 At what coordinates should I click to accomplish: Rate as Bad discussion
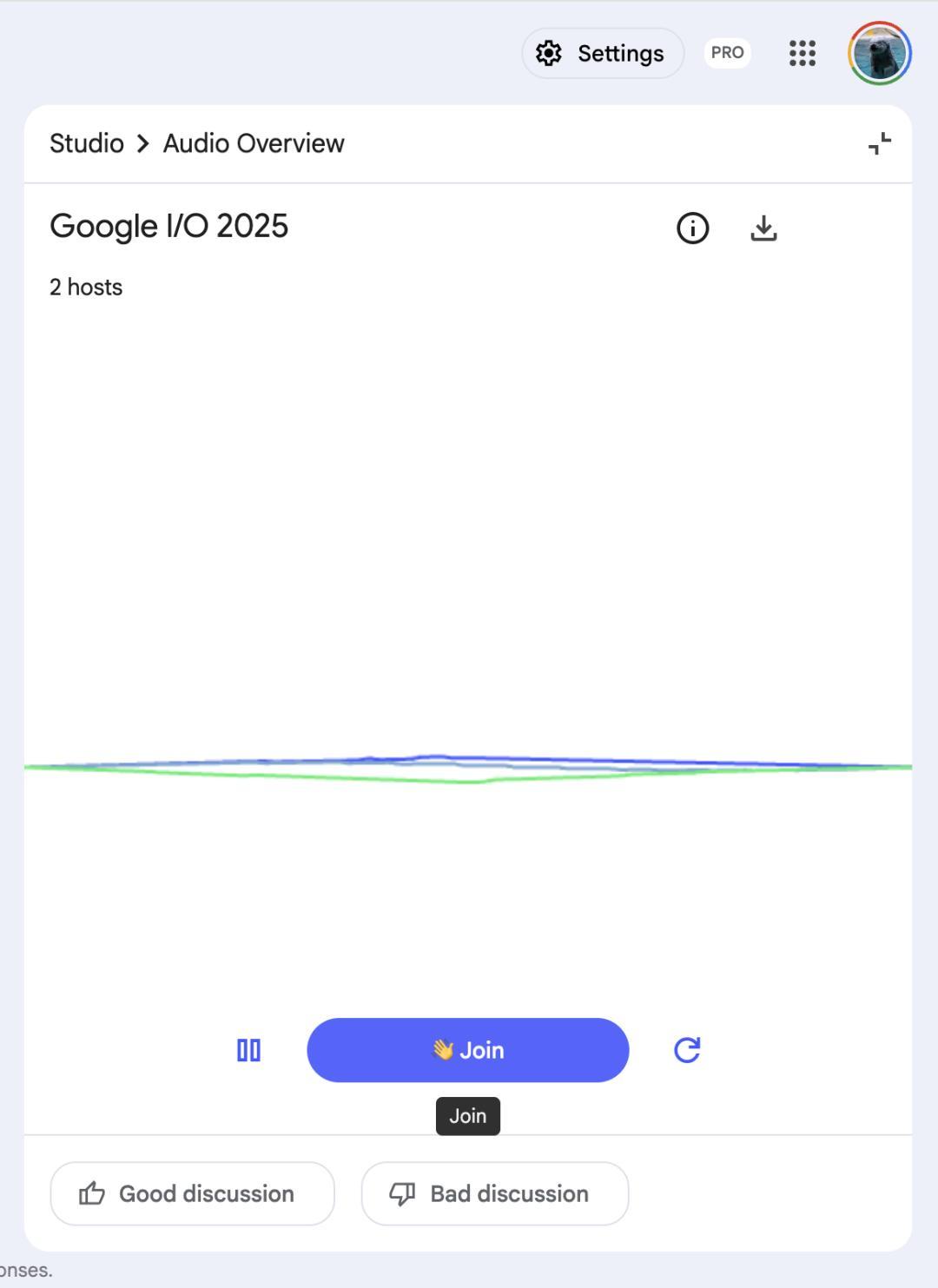494,1193
